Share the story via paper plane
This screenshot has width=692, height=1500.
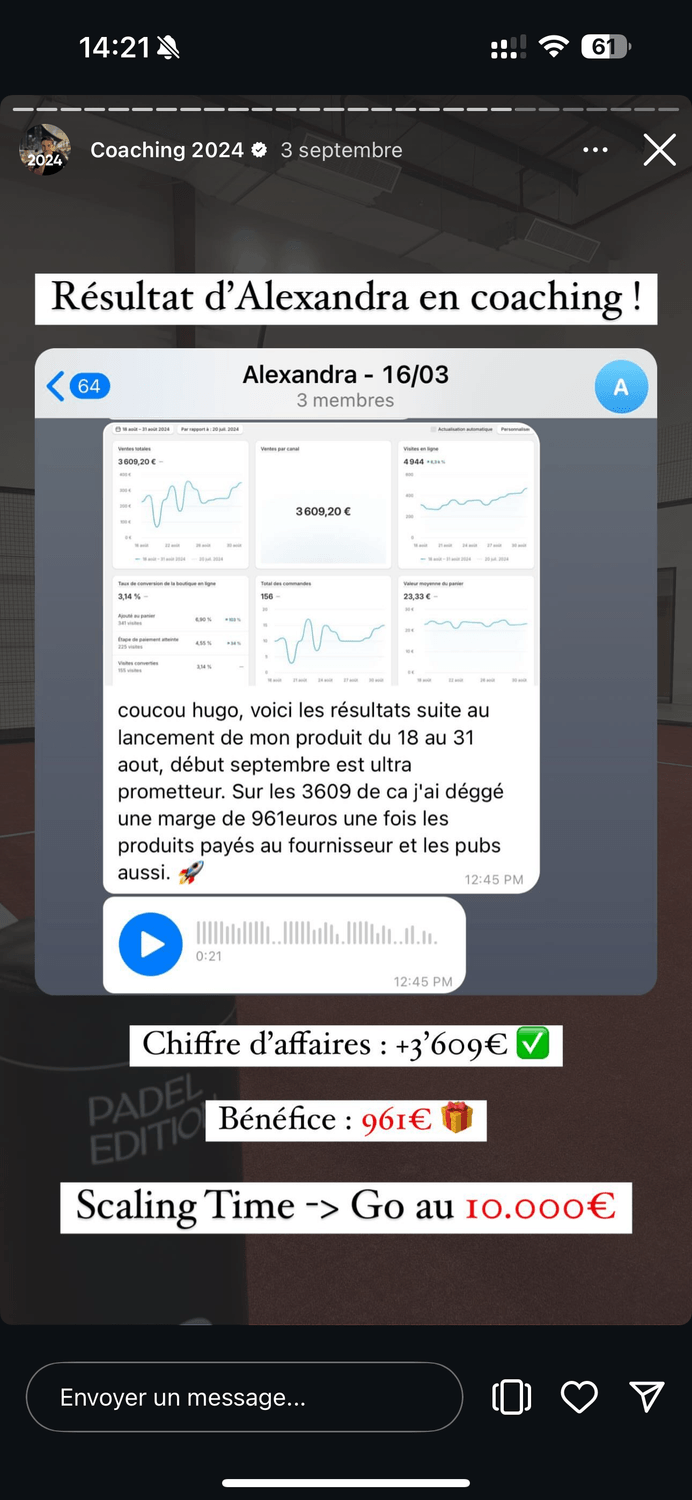point(647,1397)
